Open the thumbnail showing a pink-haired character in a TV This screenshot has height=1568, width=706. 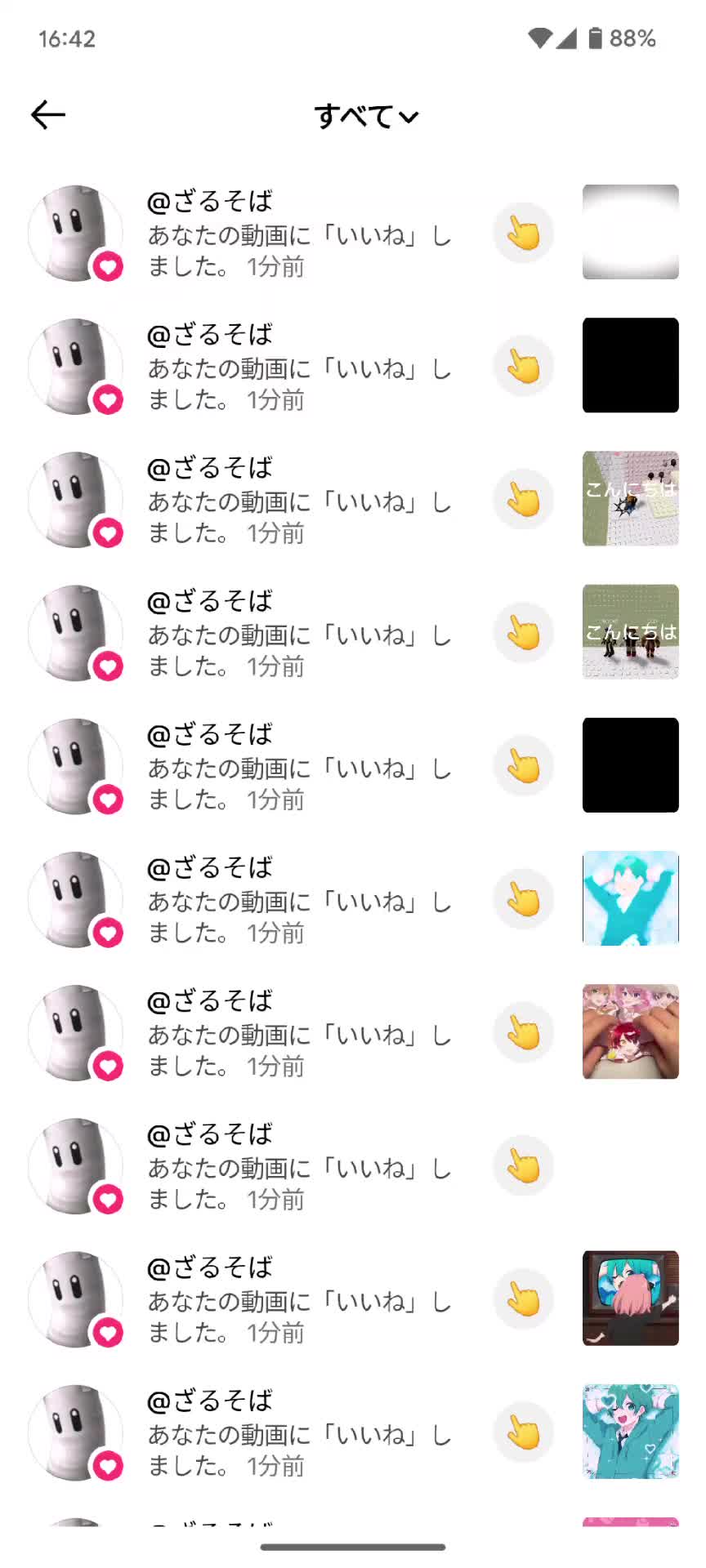click(630, 1298)
